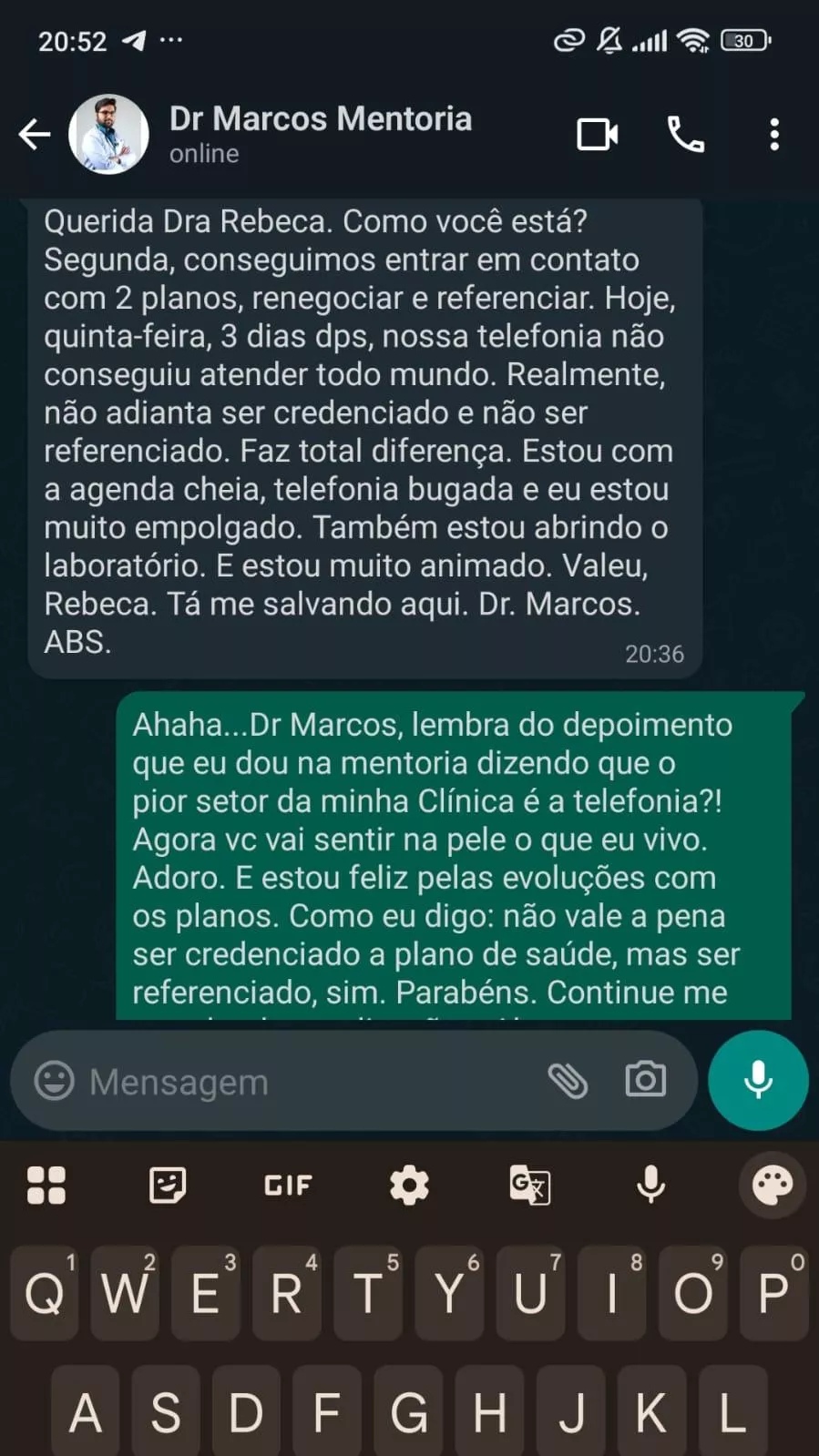Open Dr Marcos Mentoria's profile photo
Viewport: 819px width, 1456px height.
(x=108, y=135)
